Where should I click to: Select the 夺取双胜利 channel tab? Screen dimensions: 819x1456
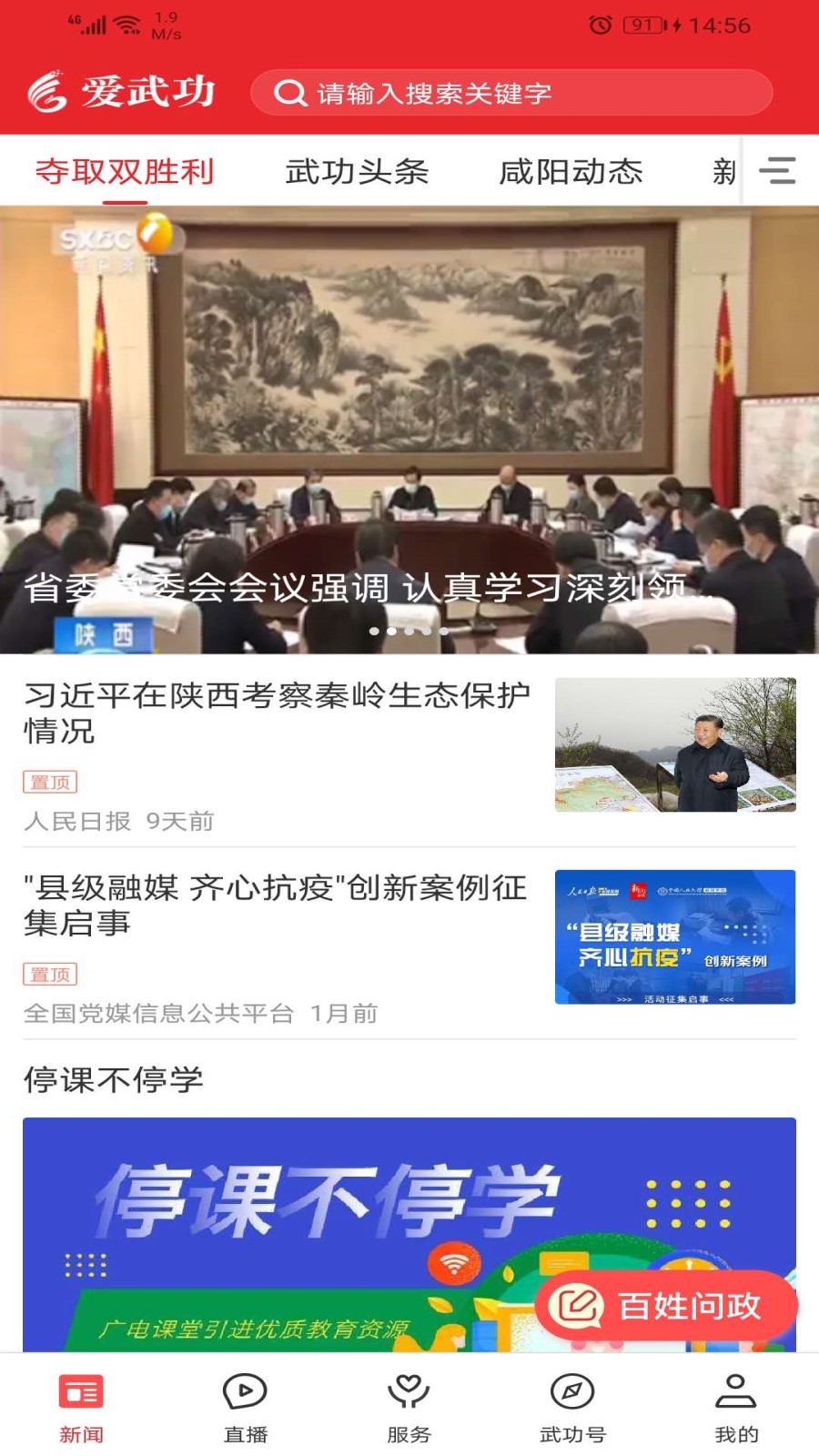point(125,171)
